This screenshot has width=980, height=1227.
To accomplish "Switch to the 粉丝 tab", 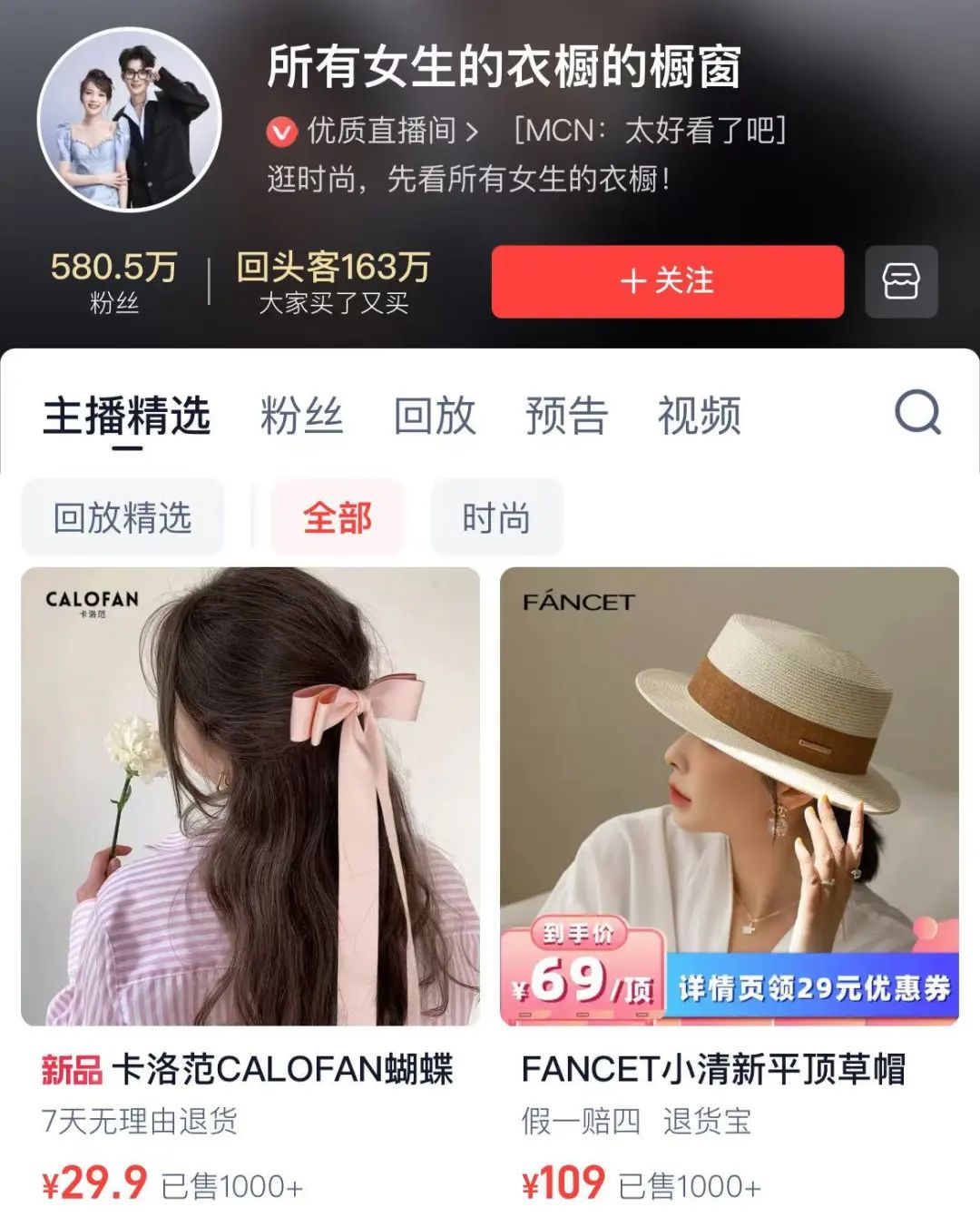I will point(301,416).
